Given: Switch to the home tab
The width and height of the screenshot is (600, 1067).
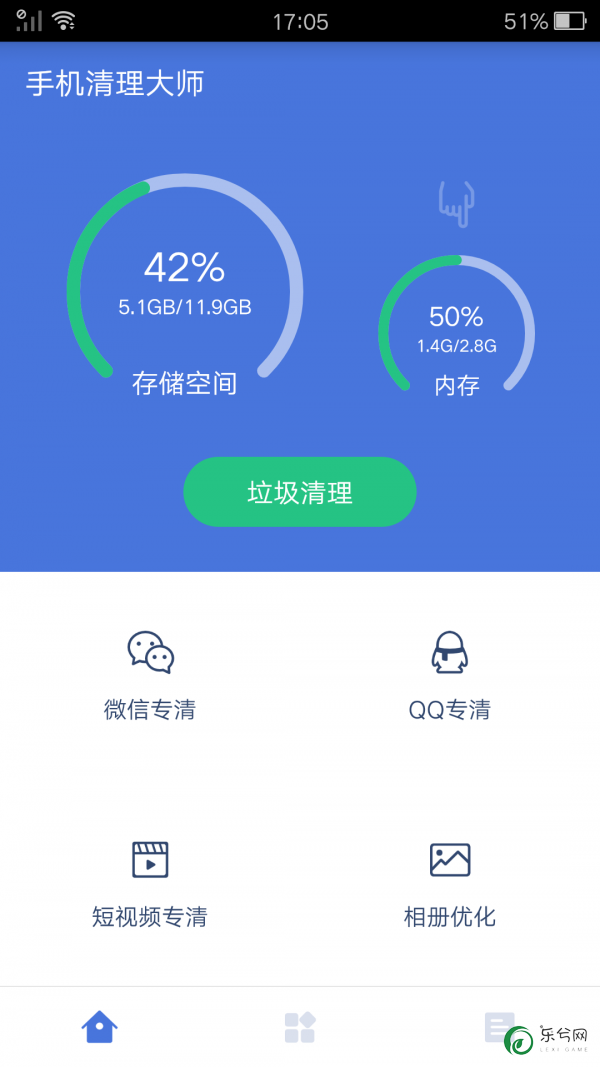Looking at the screenshot, I should click(x=99, y=1026).
